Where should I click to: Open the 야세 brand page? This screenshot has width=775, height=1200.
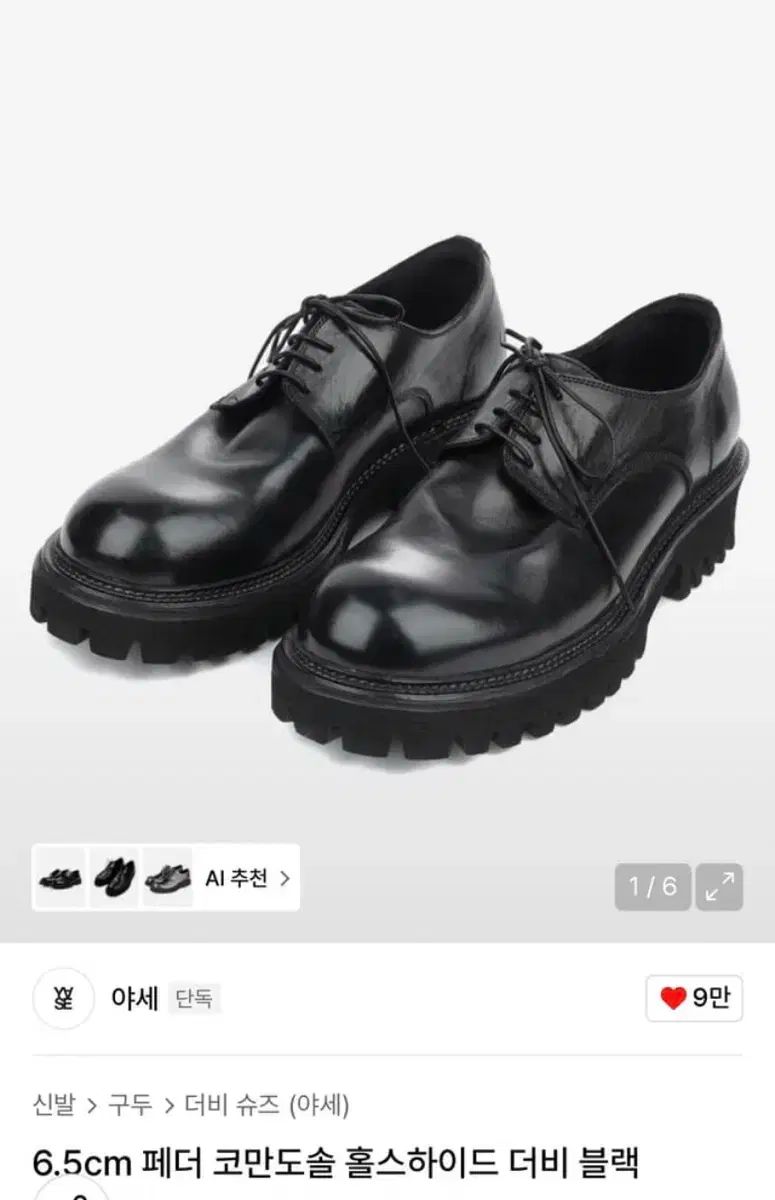[x=134, y=998]
